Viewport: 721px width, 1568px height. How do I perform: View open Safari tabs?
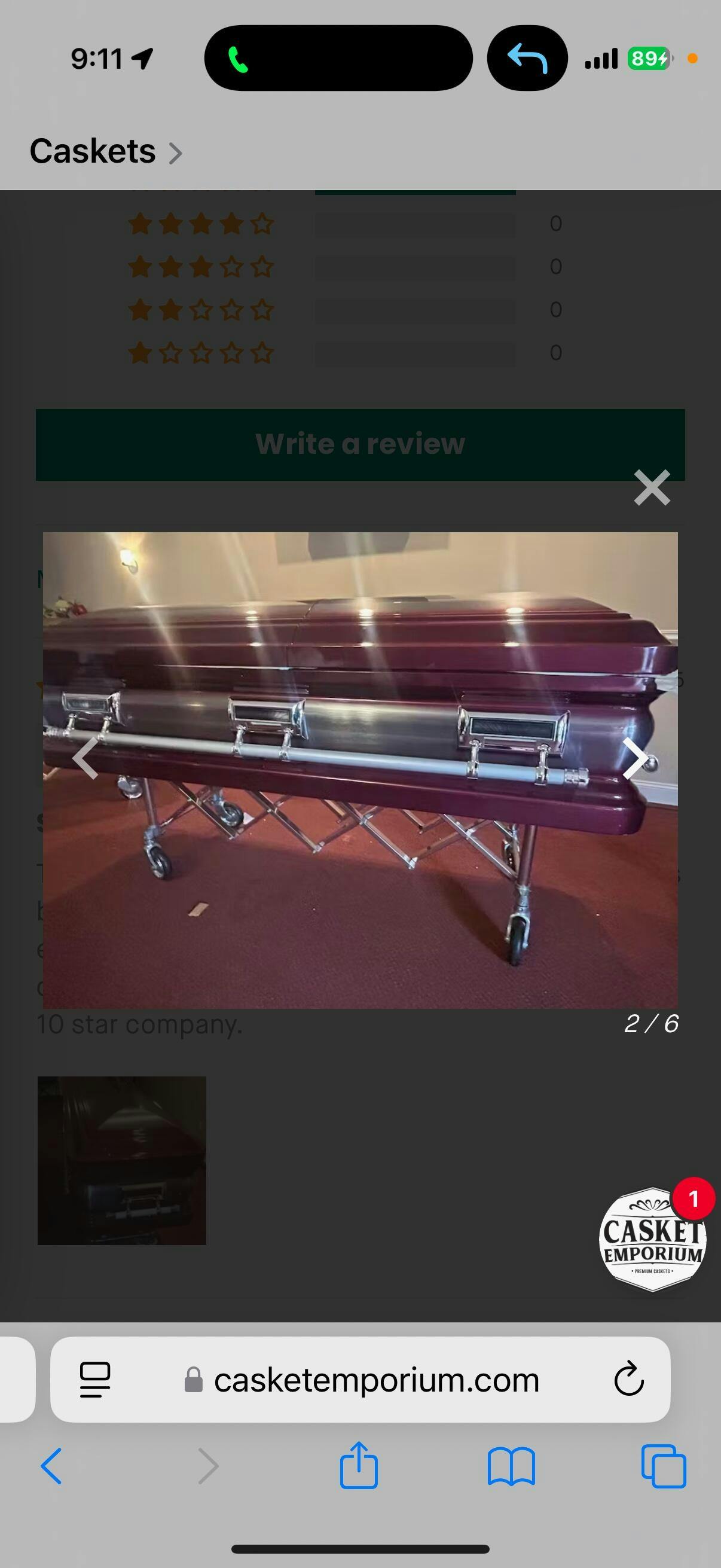click(x=664, y=1466)
